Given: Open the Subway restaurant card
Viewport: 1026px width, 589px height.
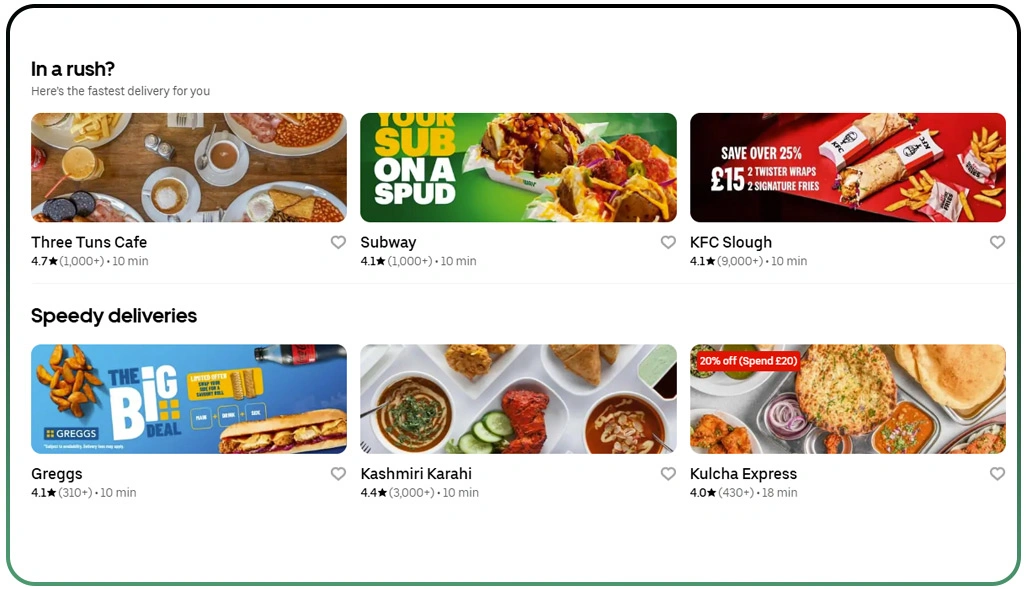Looking at the screenshot, I should (x=518, y=167).
